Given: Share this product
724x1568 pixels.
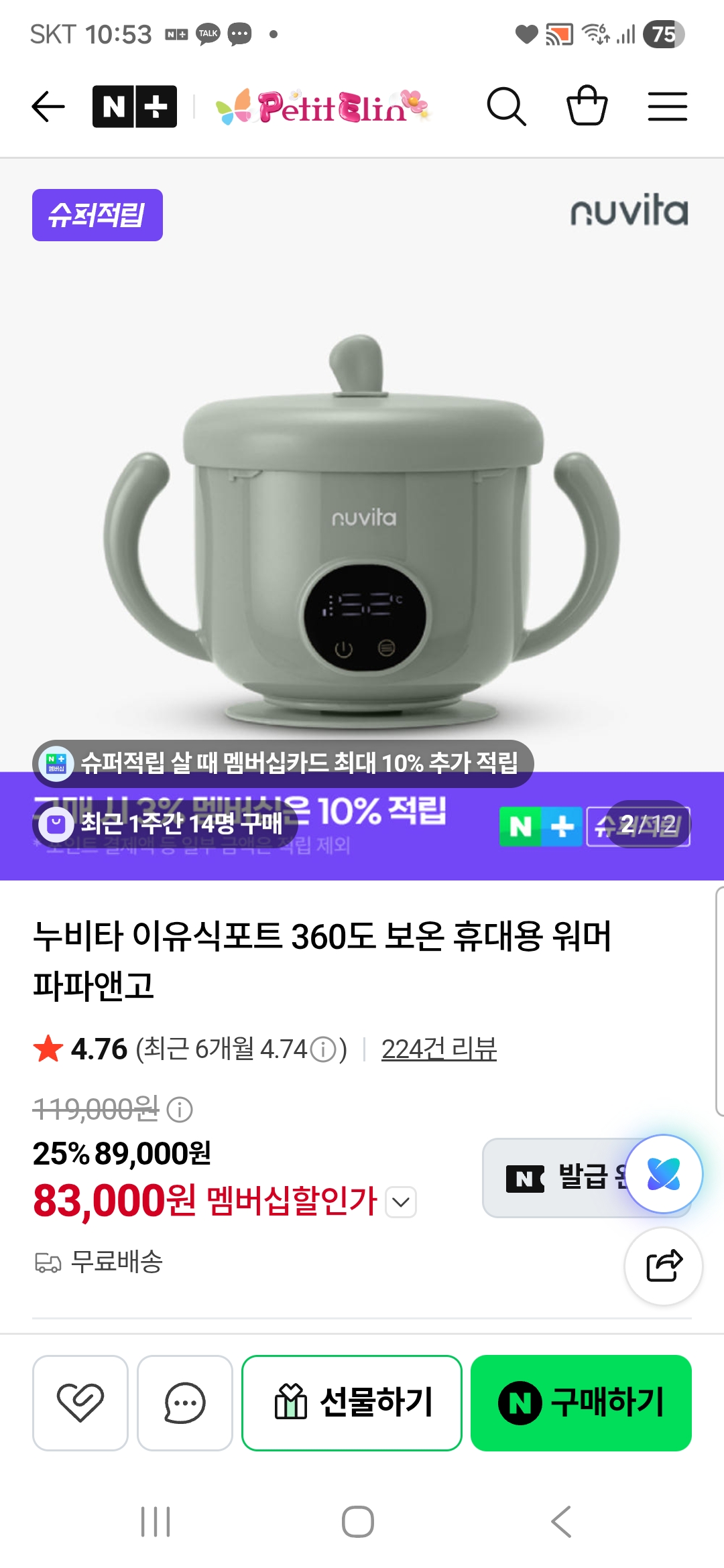Looking at the screenshot, I should pyautogui.click(x=664, y=1266).
